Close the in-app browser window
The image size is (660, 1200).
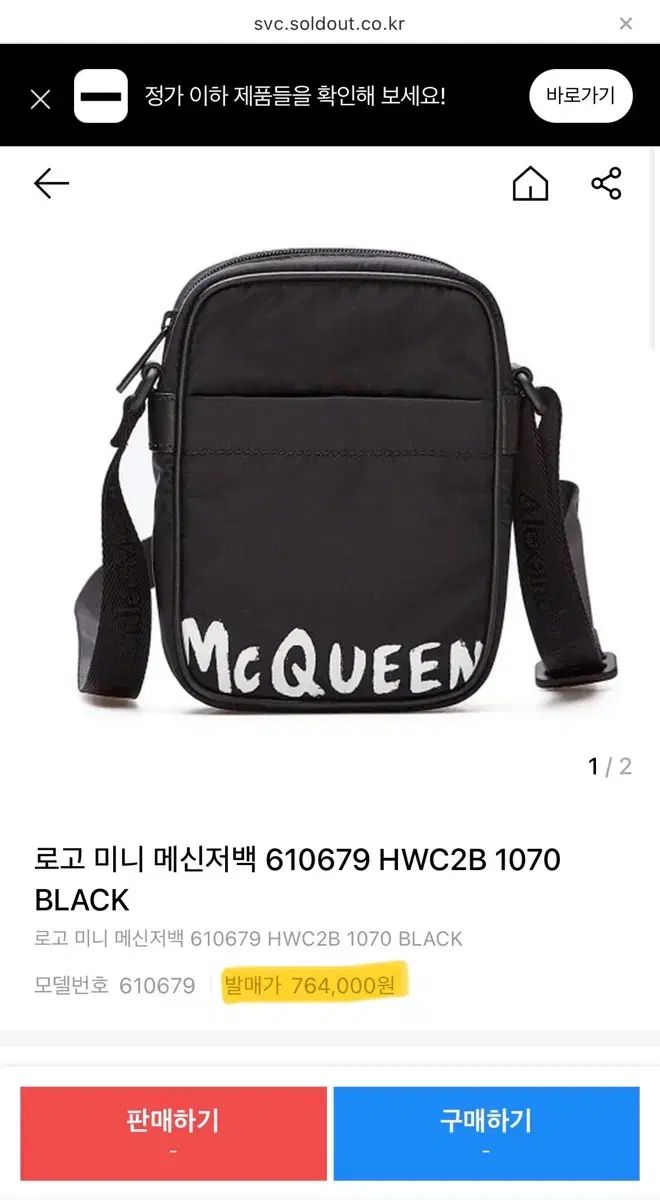click(626, 24)
